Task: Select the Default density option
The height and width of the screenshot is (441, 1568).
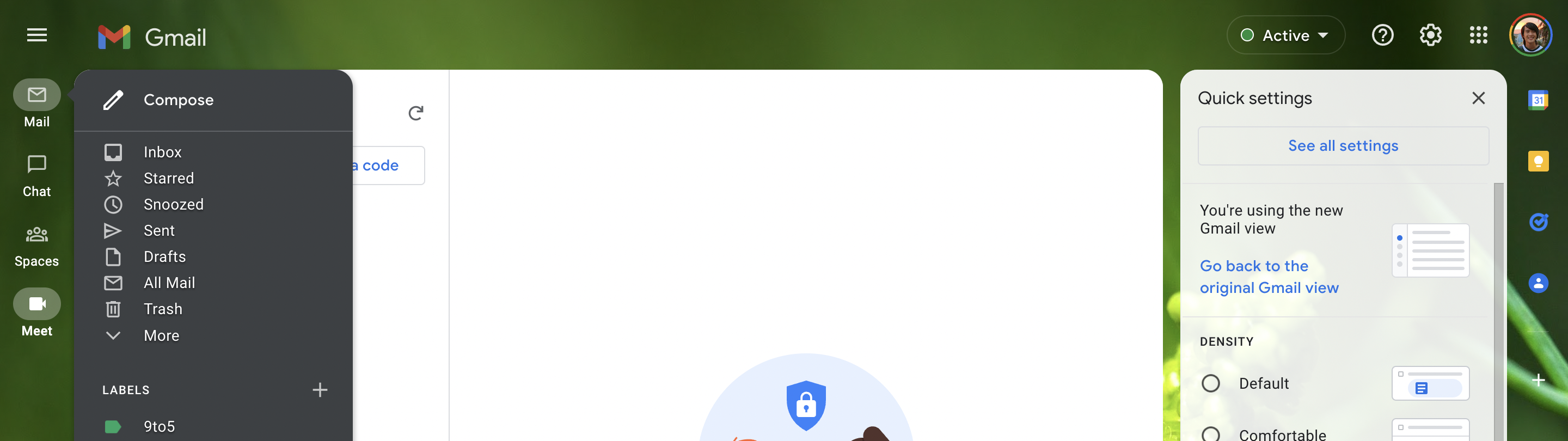Action: (1211, 383)
